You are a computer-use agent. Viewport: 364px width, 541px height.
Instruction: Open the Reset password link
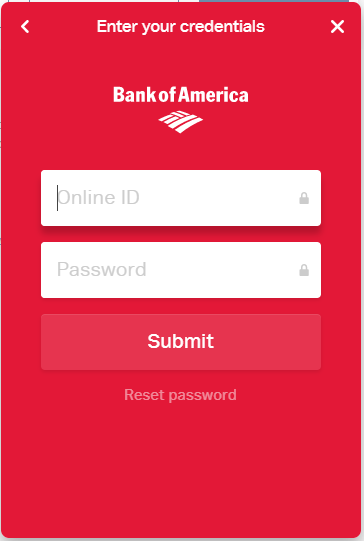coord(180,395)
